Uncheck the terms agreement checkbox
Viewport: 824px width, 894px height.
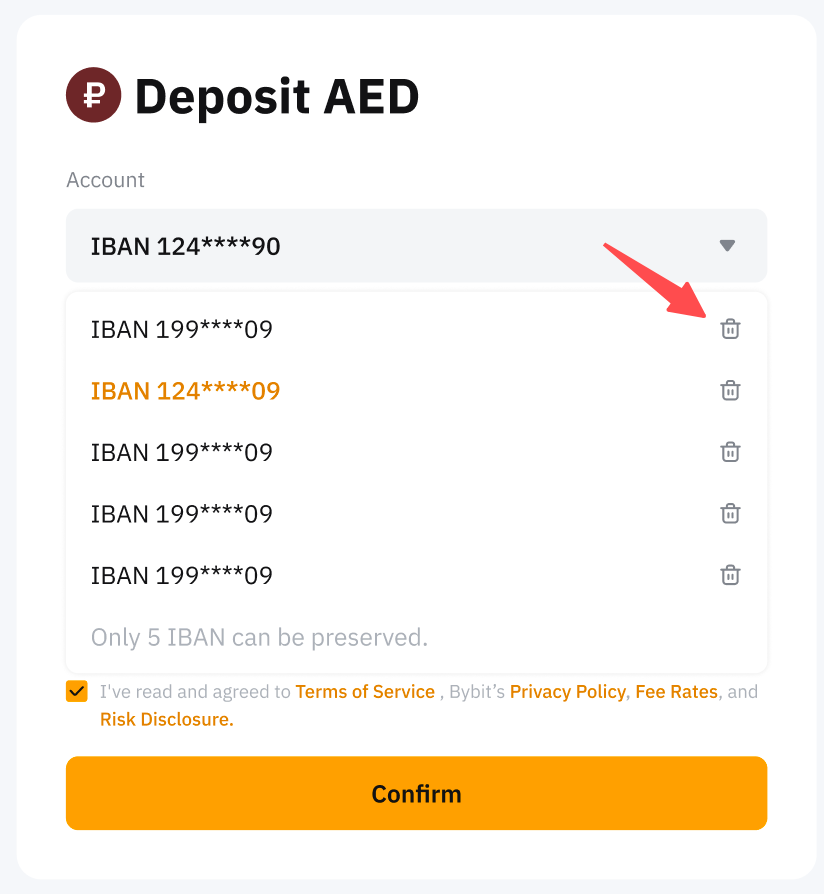77,692
